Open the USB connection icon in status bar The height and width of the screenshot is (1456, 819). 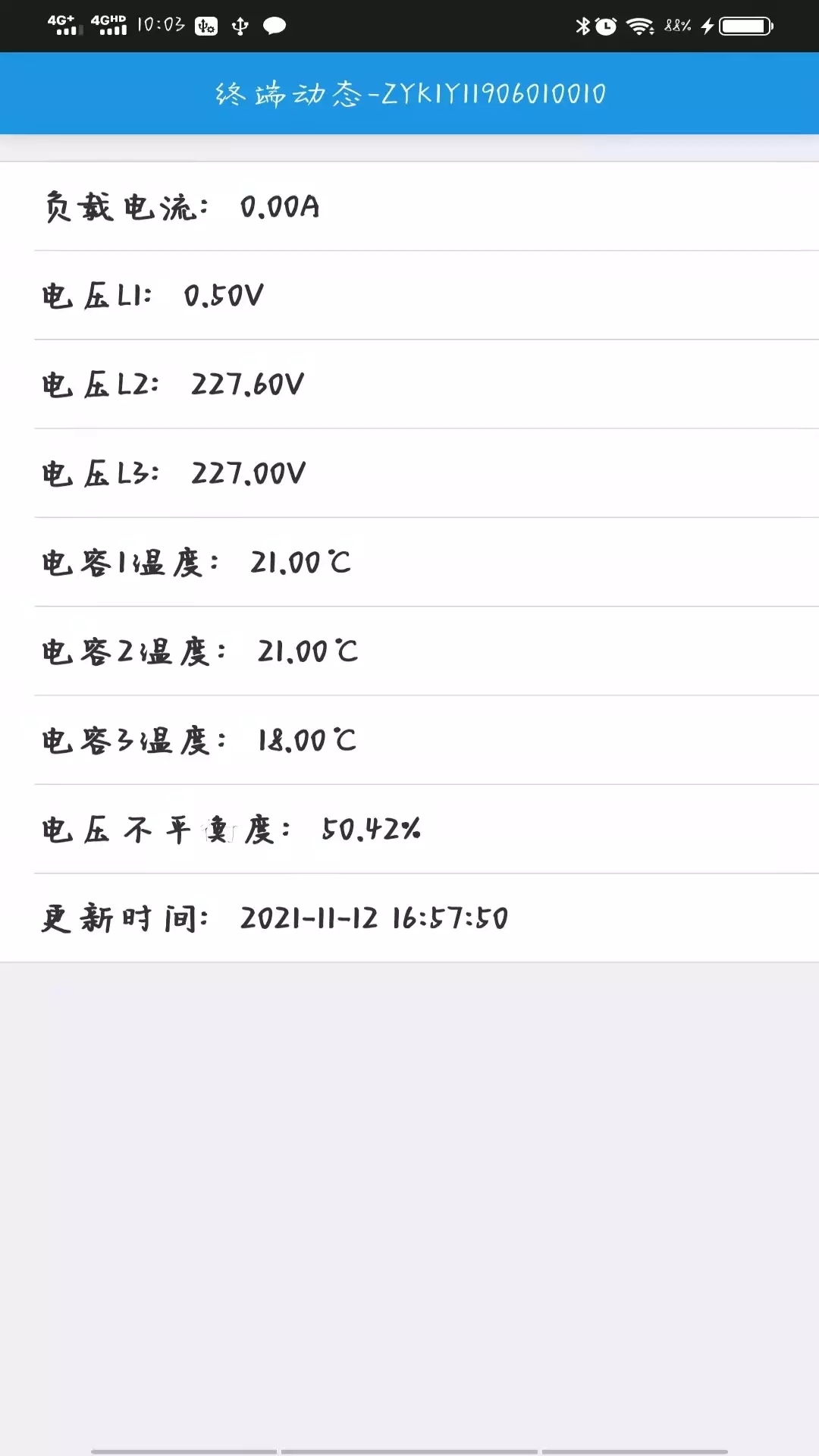click(x=240, y=25)
